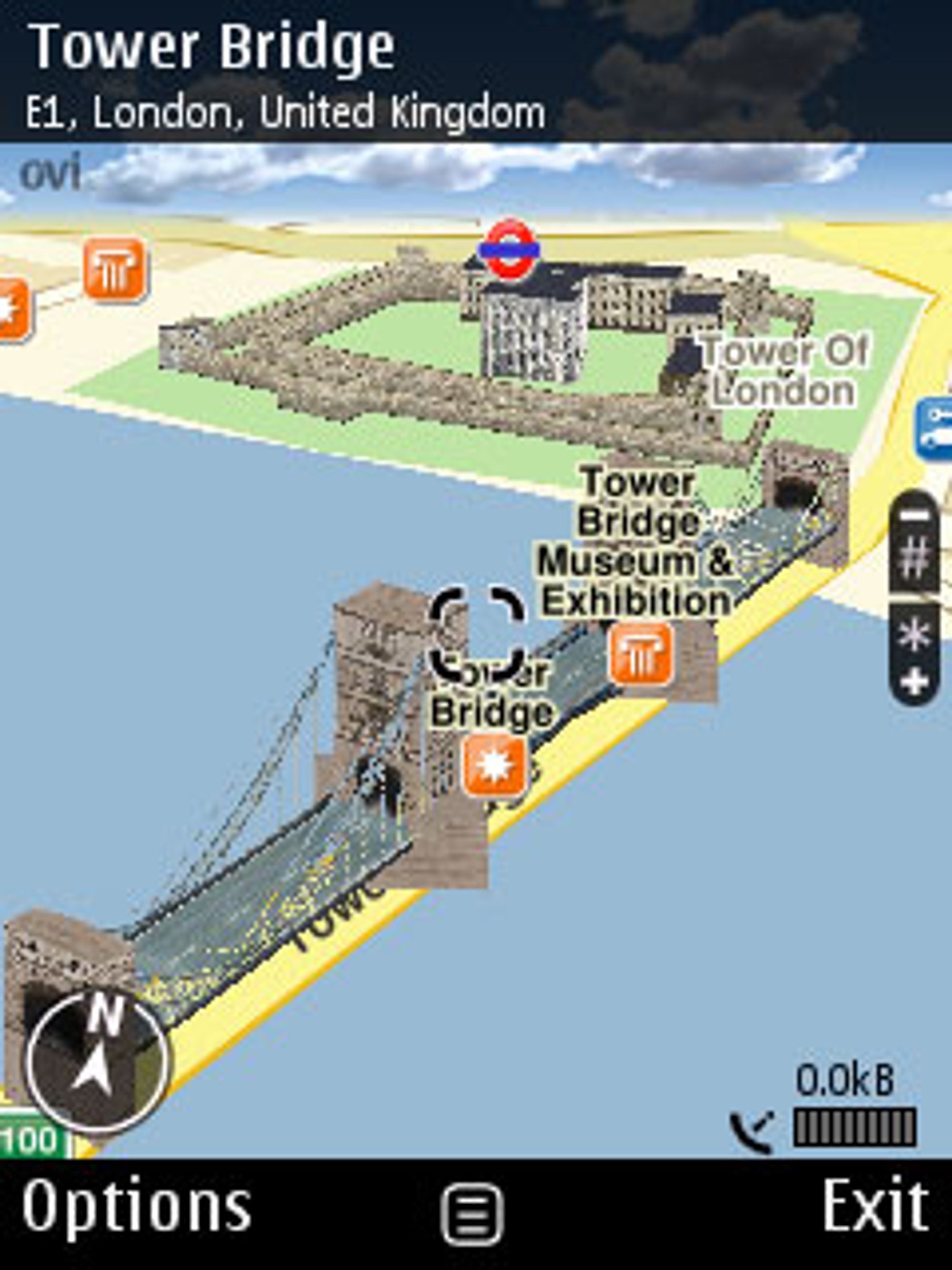Screen dimensions: 952x1270
Task: Select the museum marker near the ovi logo
Action: [115, 269]
